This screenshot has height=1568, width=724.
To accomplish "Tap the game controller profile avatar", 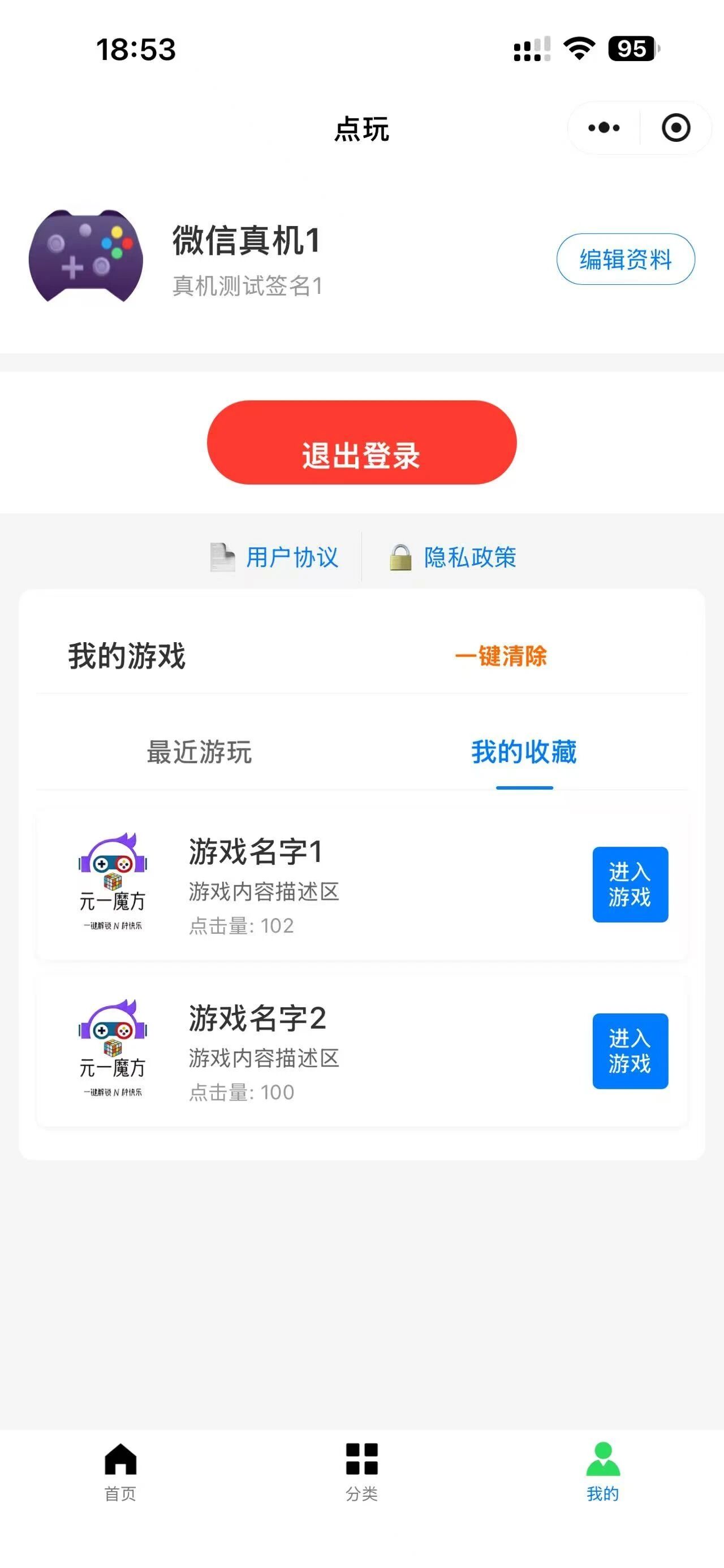I will 86,256.
